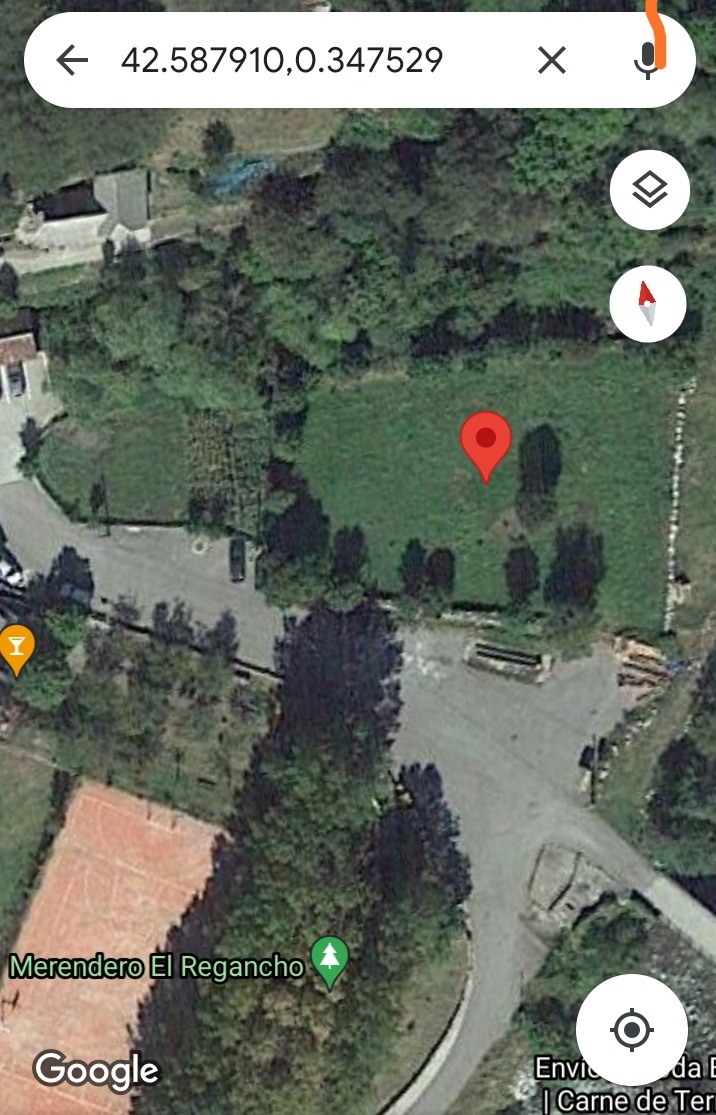Reset map orientation with the compass
The height and width of the screenshot is (1115, 716).
pyautogui.click(x=648, y=303)
